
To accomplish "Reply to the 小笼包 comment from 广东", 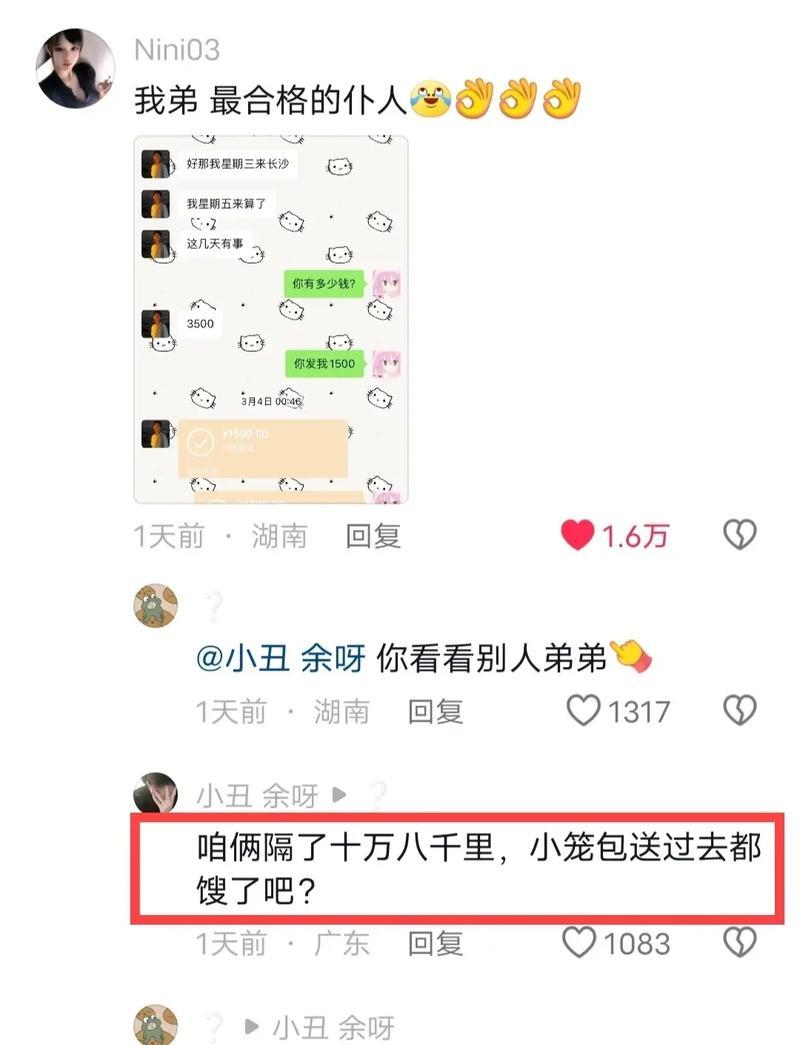I will point(435,942).
